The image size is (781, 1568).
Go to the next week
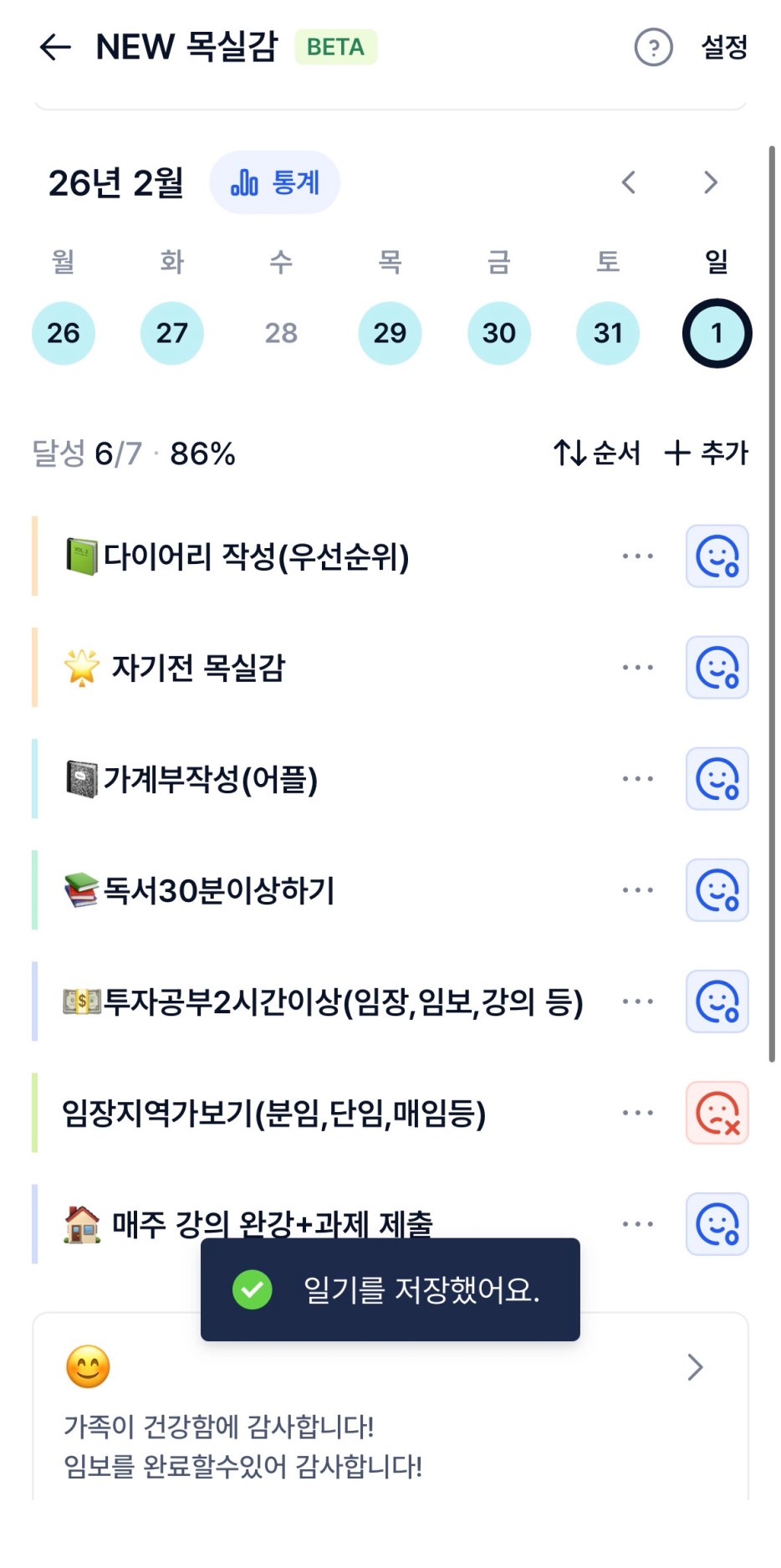710,182
